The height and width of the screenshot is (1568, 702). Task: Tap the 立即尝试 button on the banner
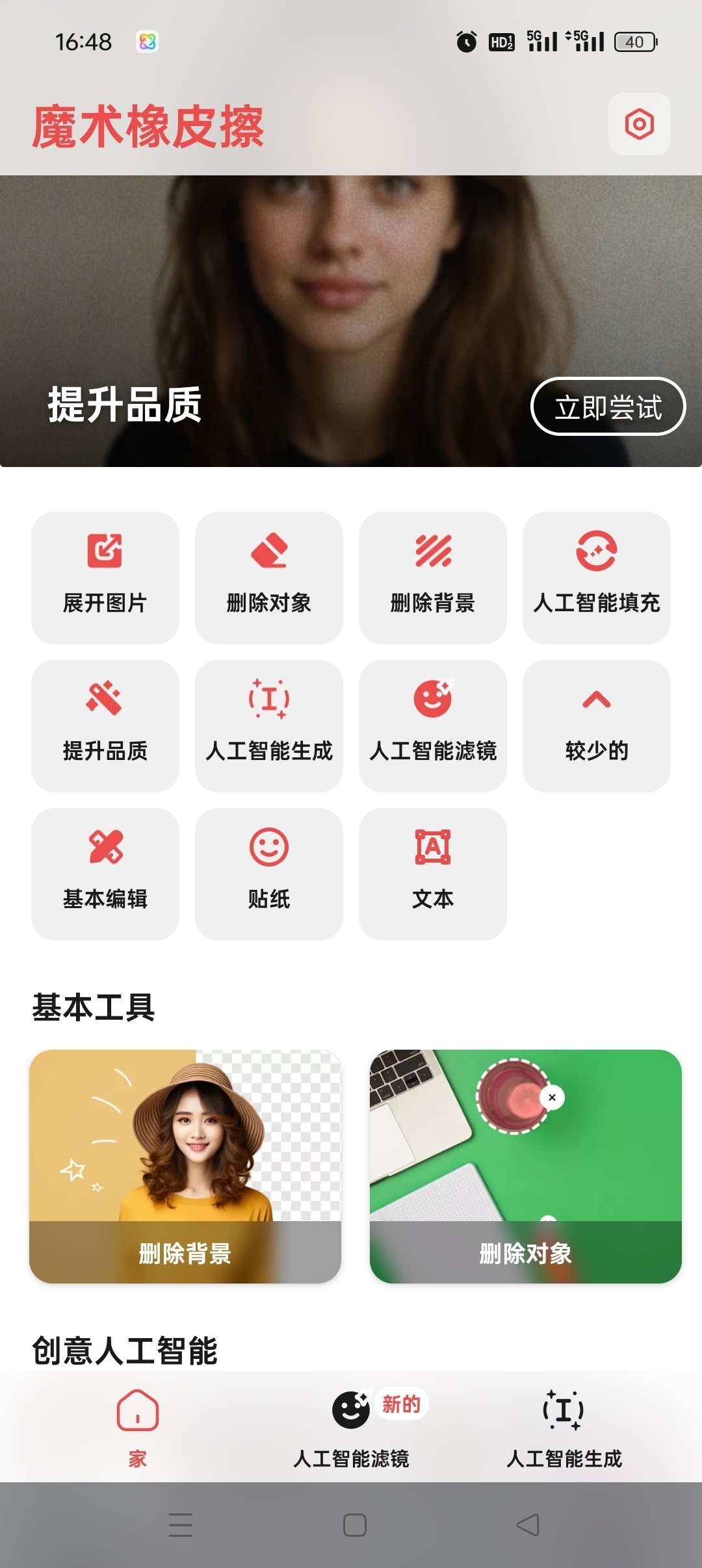pos(608,407)
